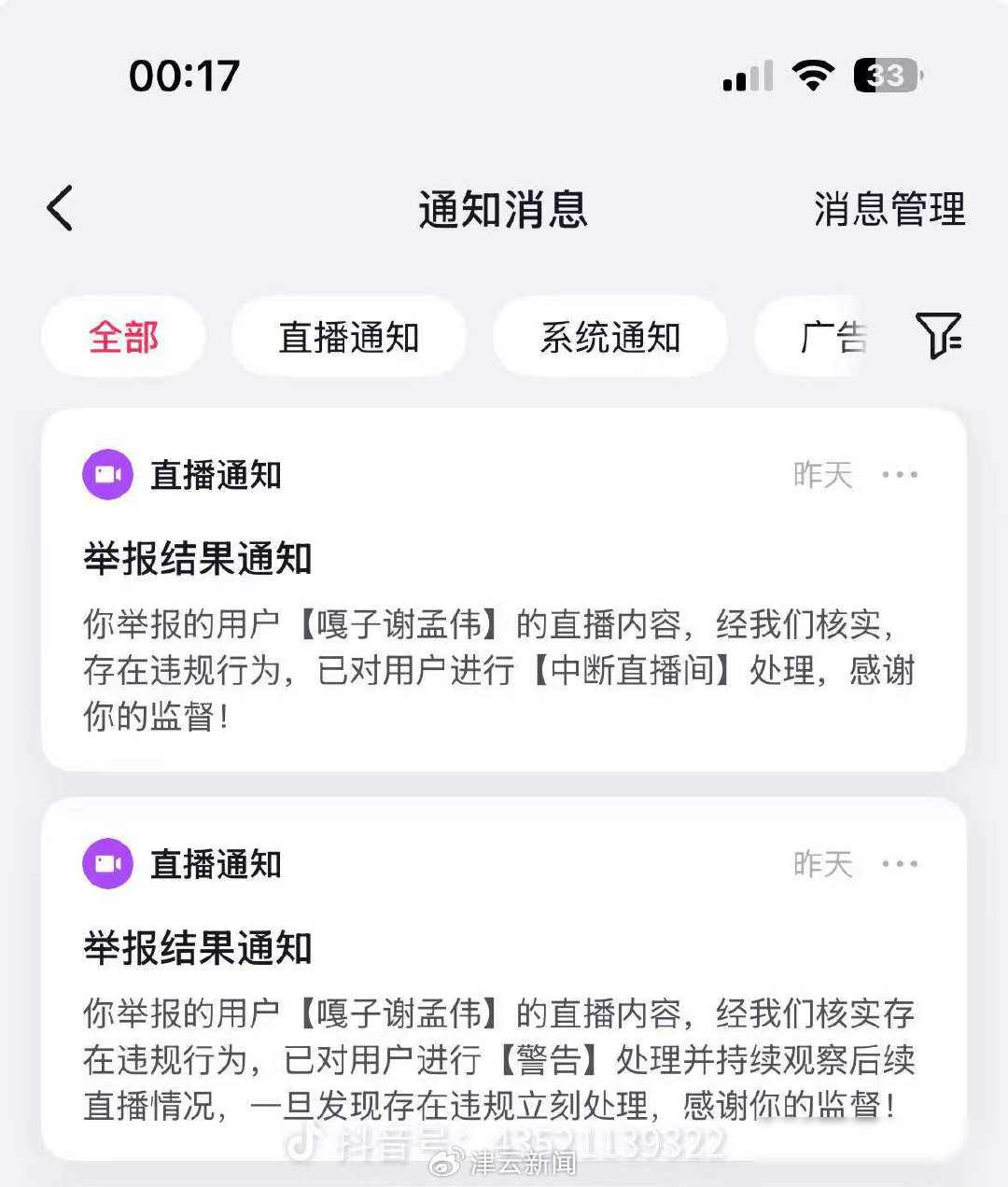Viewport: 1008px width, 1187px height.
Task: Switch to the 系统通知 tab
Action: tap(609, 337)
